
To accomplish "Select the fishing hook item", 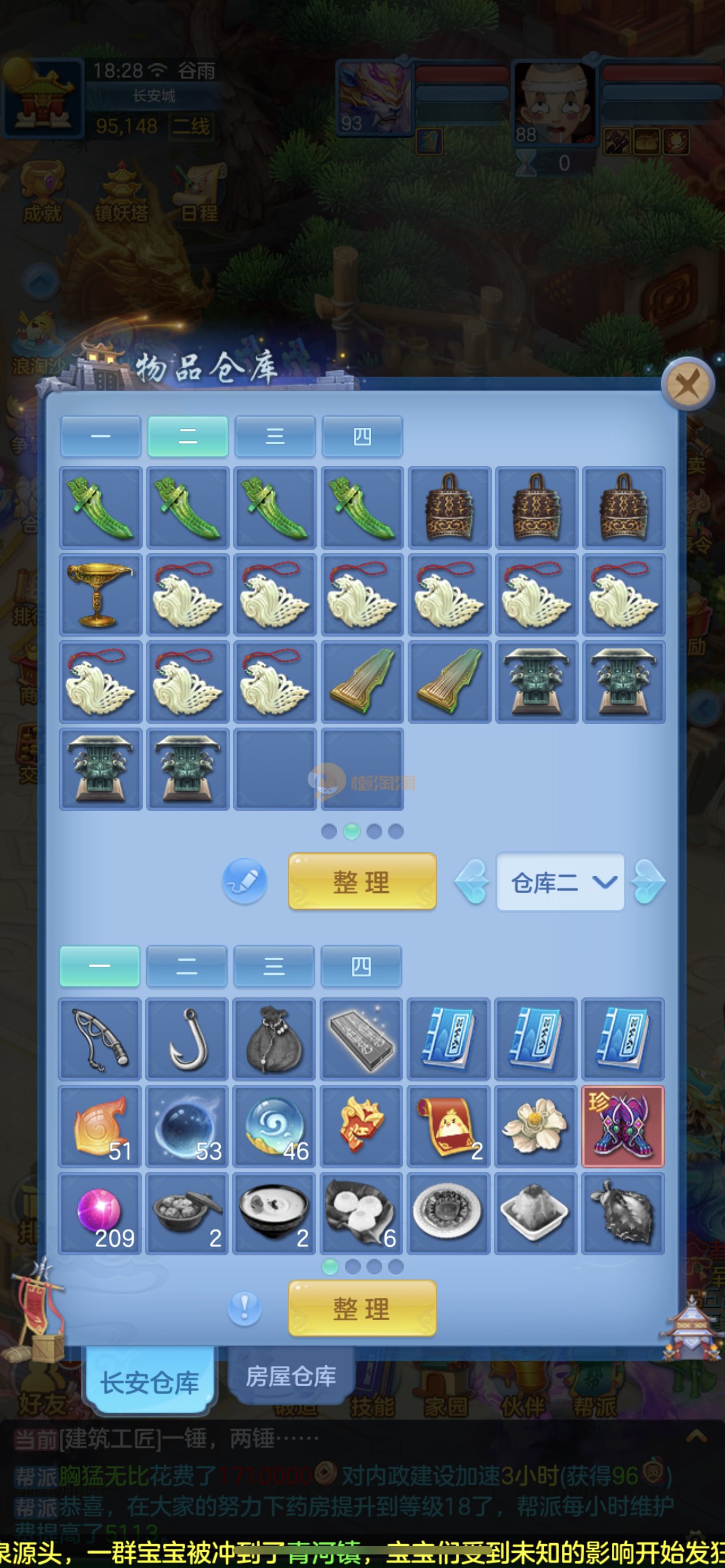I will (x=187, y=1039).
